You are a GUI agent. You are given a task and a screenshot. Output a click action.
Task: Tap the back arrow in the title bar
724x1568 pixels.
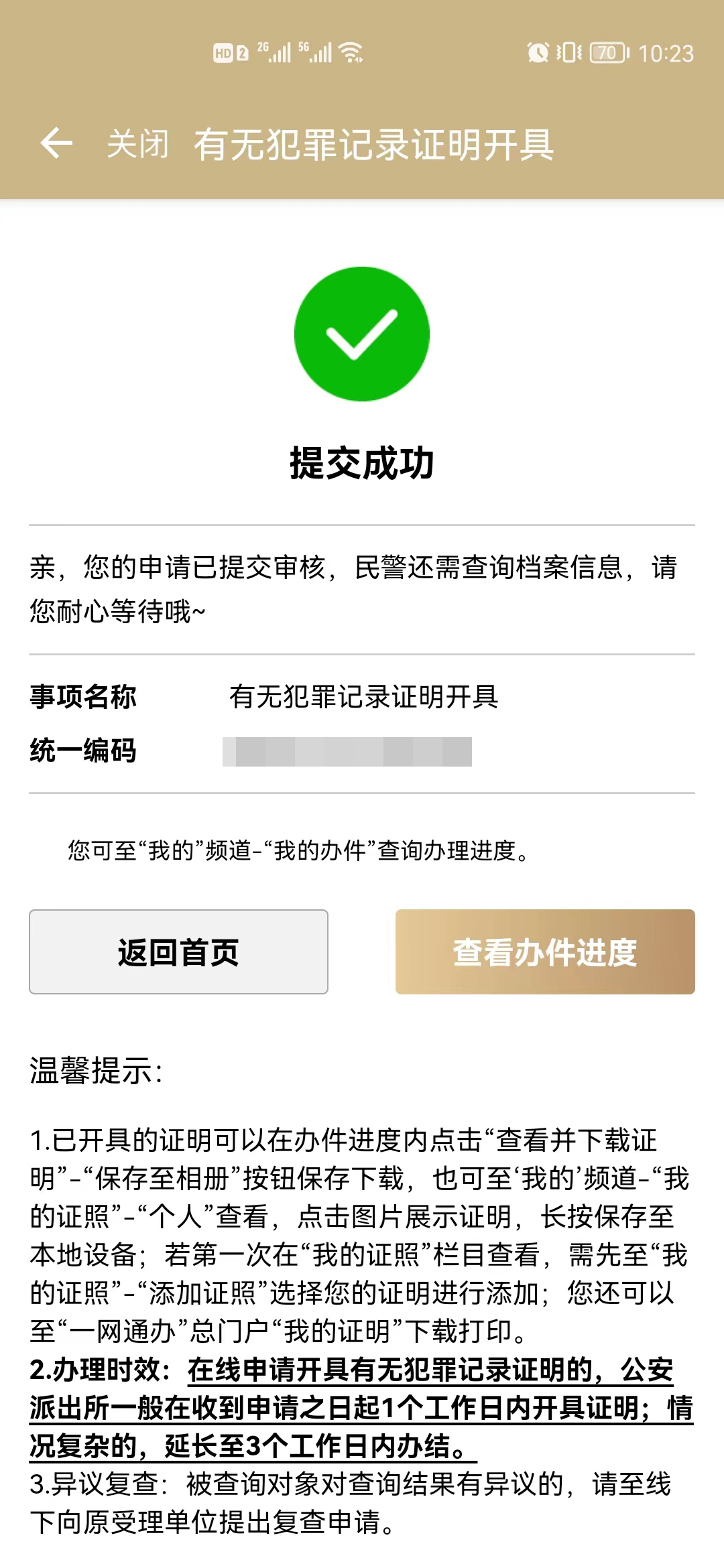point(57,142)
